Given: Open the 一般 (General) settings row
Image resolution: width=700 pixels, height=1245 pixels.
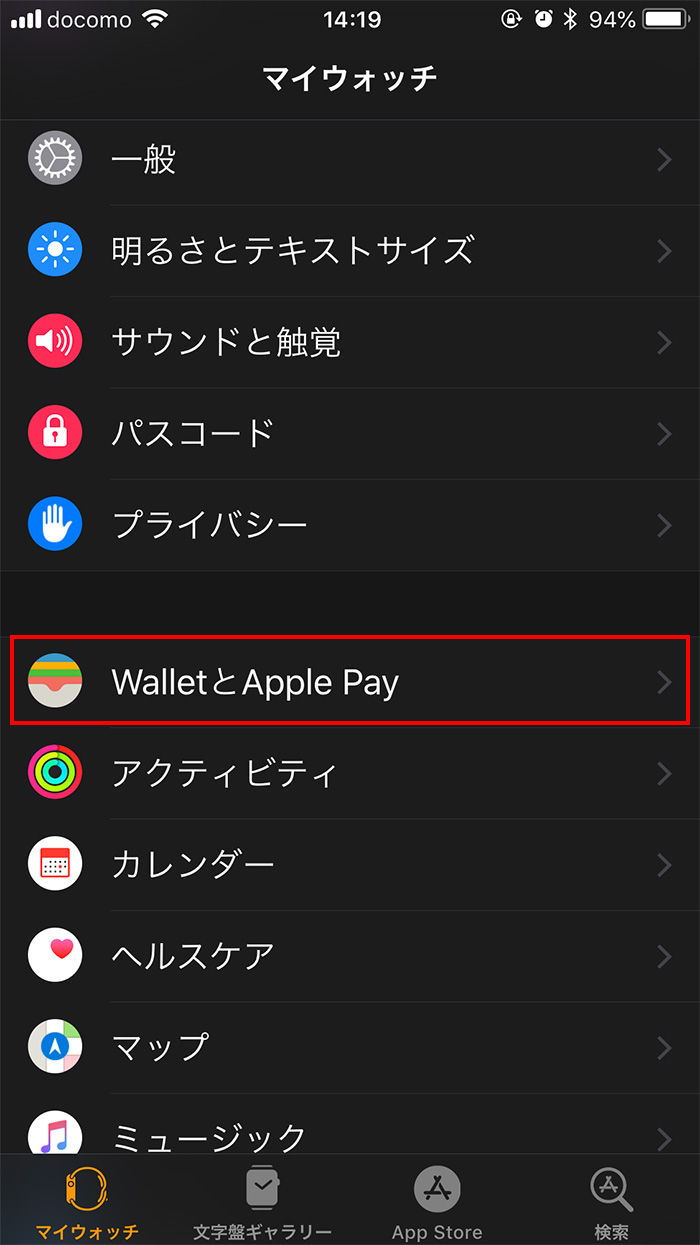Looking at the screenshot, I should pos(350,159).
